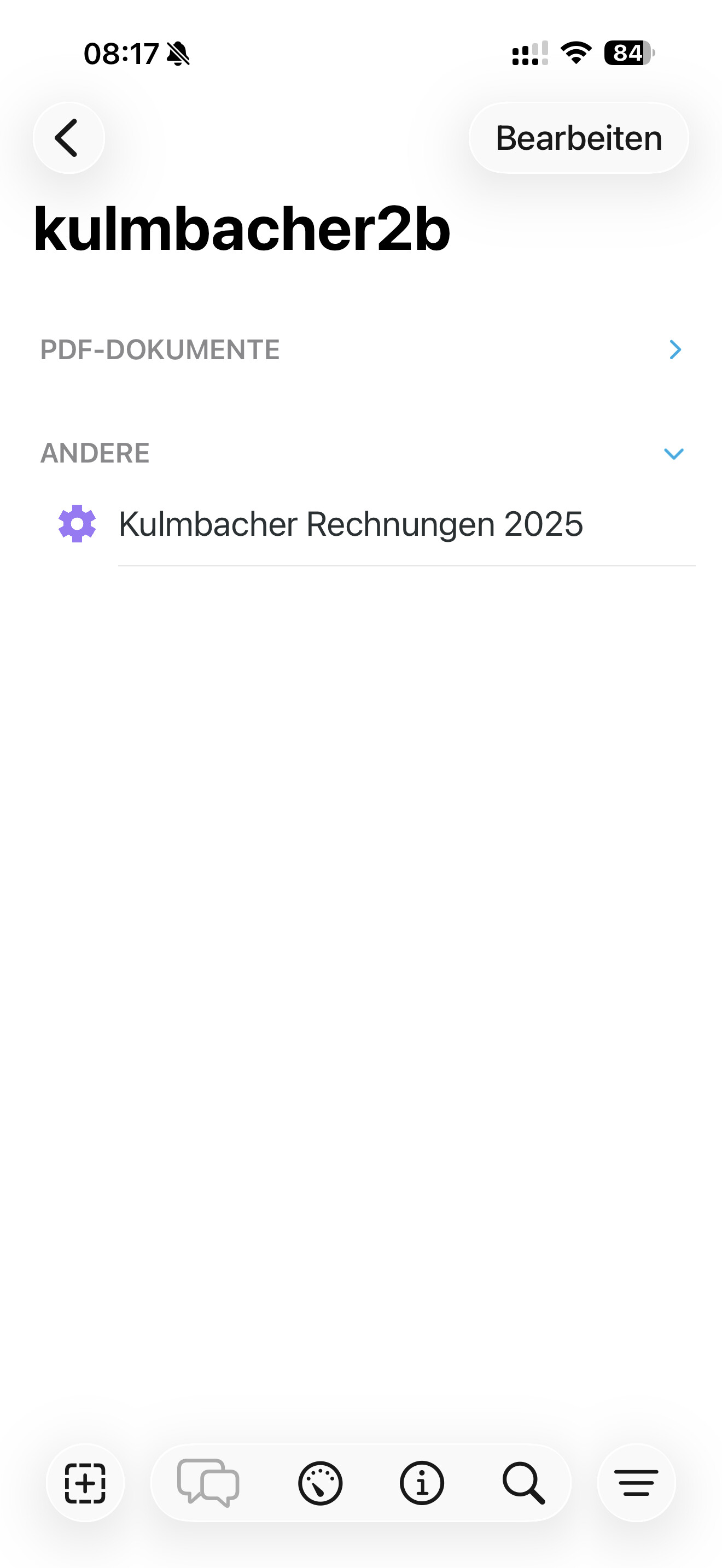Viewport: 722px width, 1568px height.
Task: Open Kulmbacher Rechnungen 2025
Action: tap(351, 524)
